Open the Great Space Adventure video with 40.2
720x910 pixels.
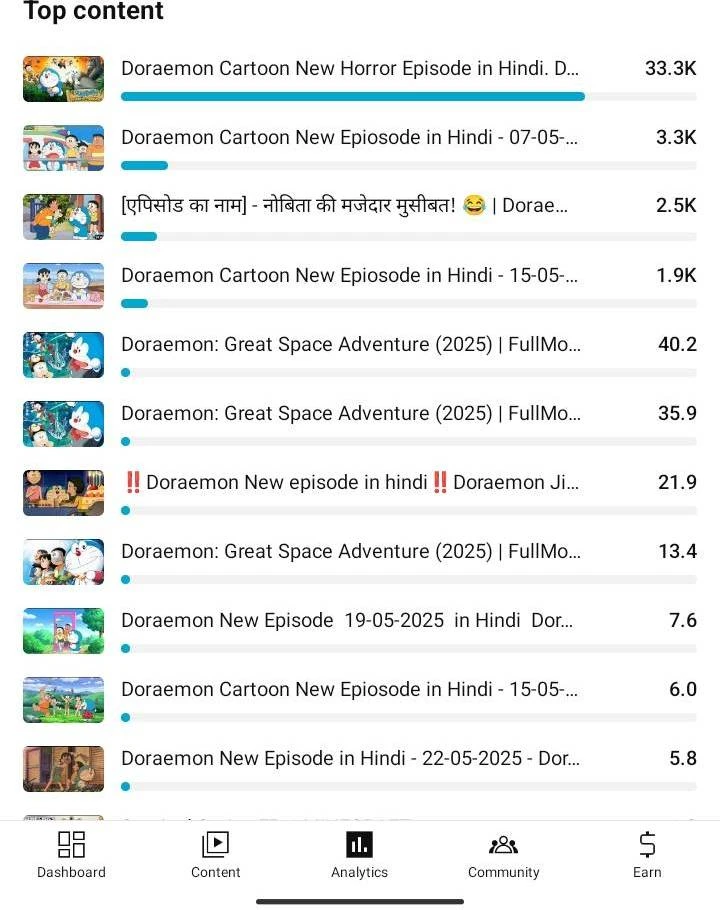(360, 355)
